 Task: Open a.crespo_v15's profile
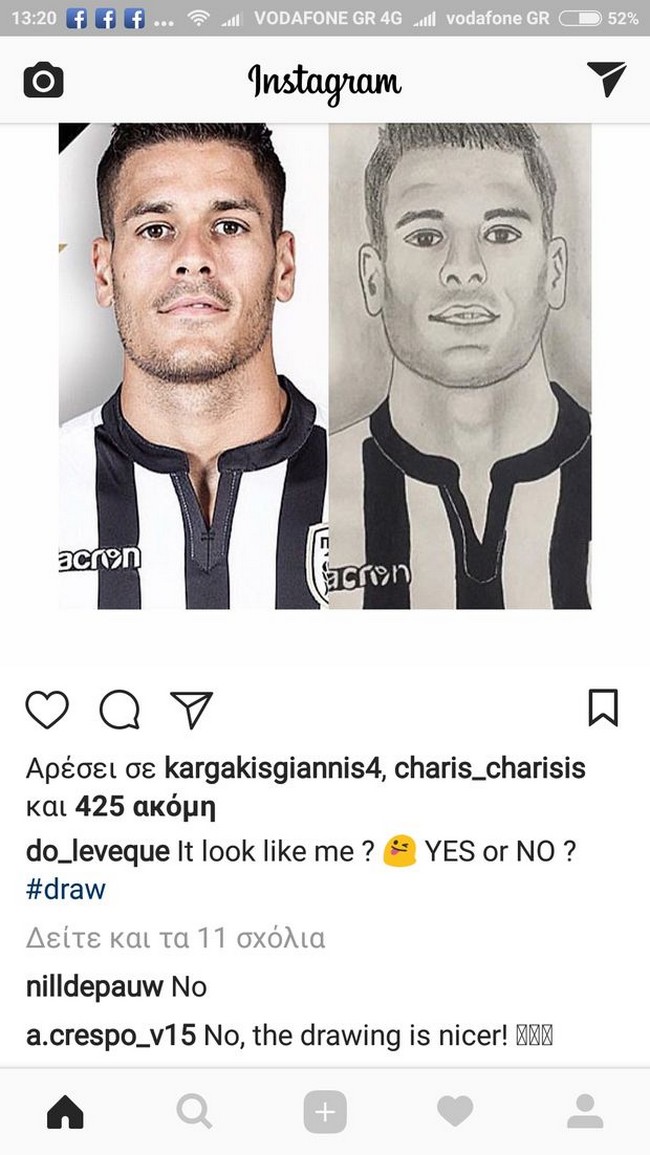coord(111,1035)
